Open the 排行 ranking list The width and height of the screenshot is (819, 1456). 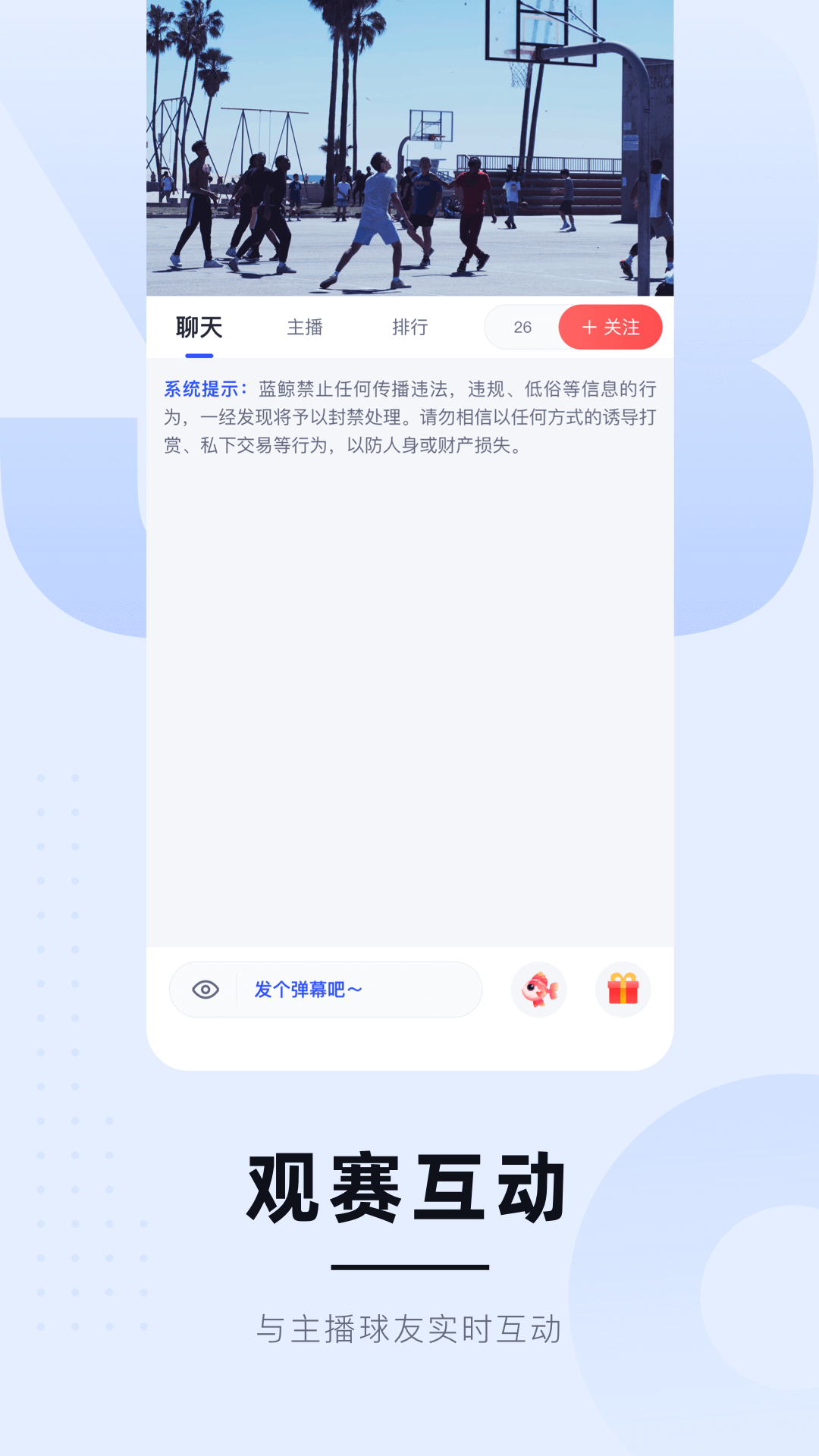(412, 327)
